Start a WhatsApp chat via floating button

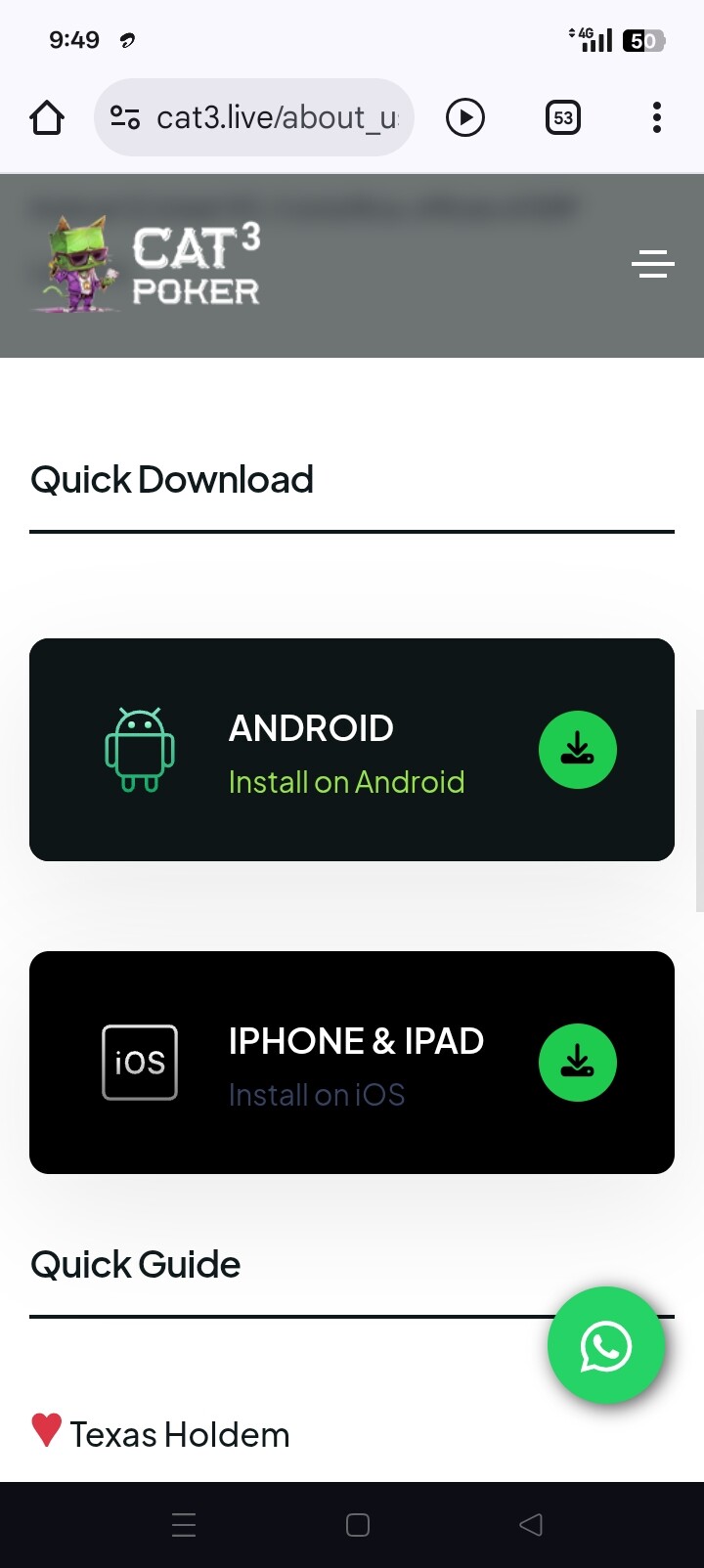click(606, 1346)
